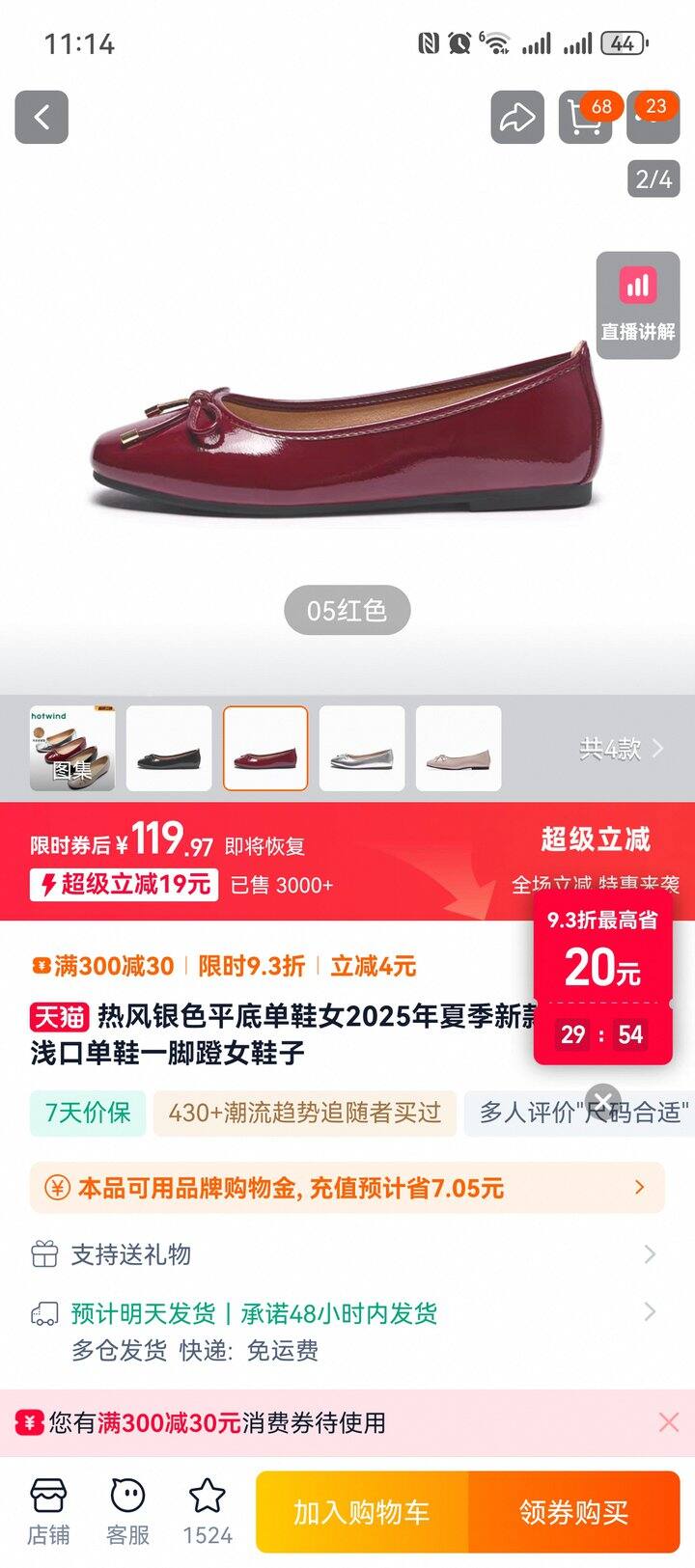The height and width of the screenshot is (1568, 695).
Task: Select the black shoe color thumbnail
Action: point(169,749)
